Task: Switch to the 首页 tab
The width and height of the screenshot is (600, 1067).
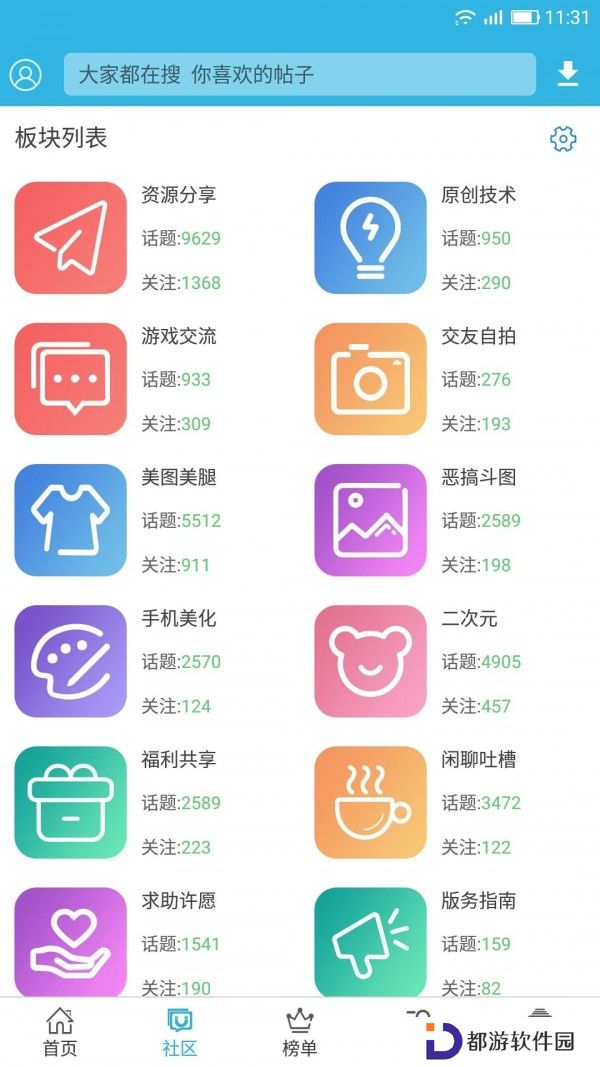Action: (x=60, y=1032)
